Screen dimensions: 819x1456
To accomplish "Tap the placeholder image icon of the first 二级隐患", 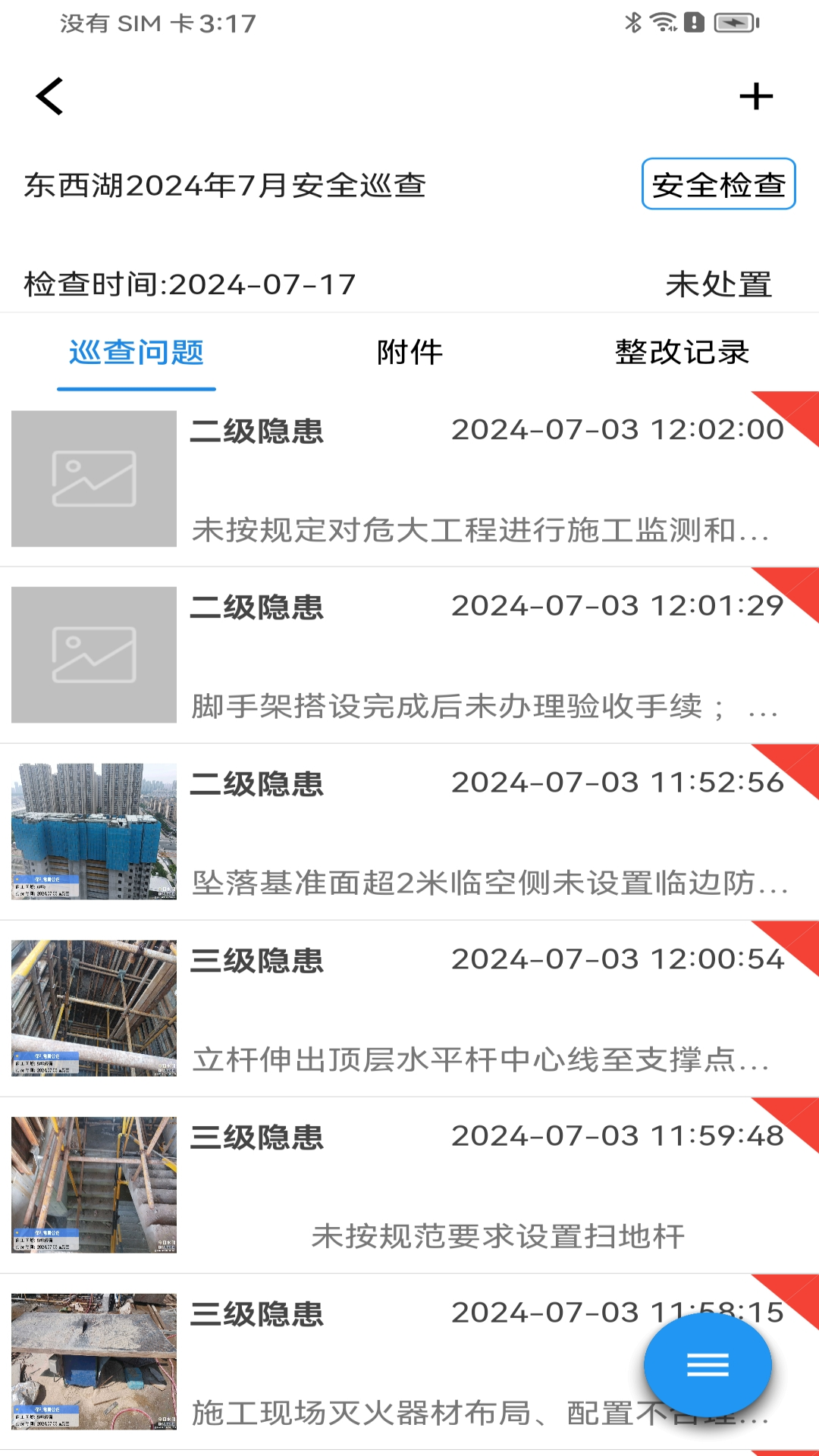I will click(x=93, y=478).
